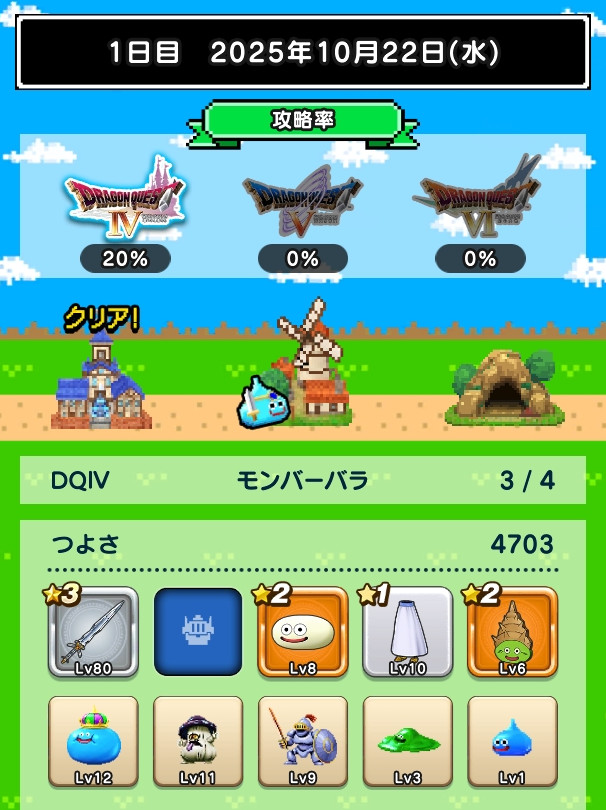The width and height of the screenshot is (606, 810).
Task: Pick the green bubble slime at Lv3
Action: [x=406, y=741]
